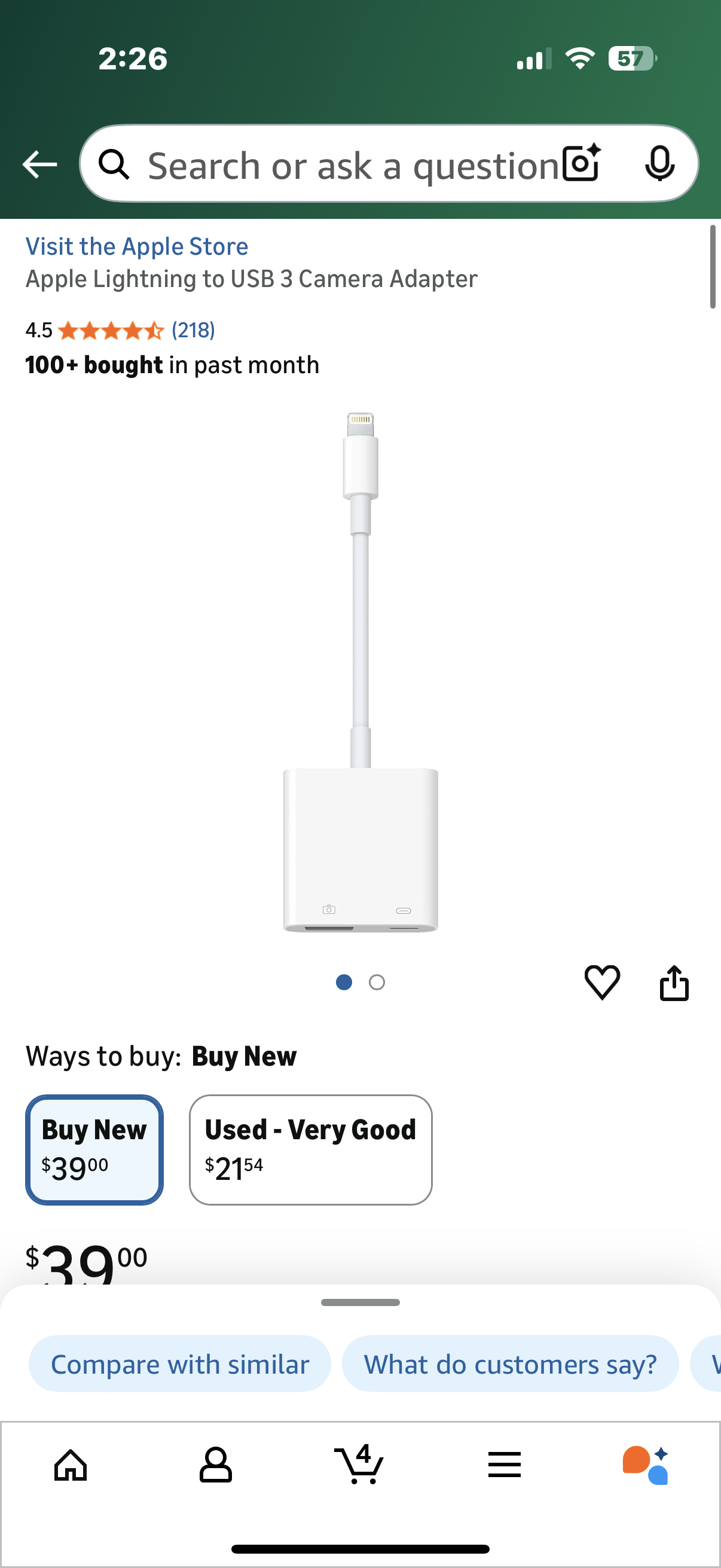Open the hamburger menu in bottom navigation
Image resolution: width=721 pixels, height=1568 pixels.
(x=505, y=1465)
